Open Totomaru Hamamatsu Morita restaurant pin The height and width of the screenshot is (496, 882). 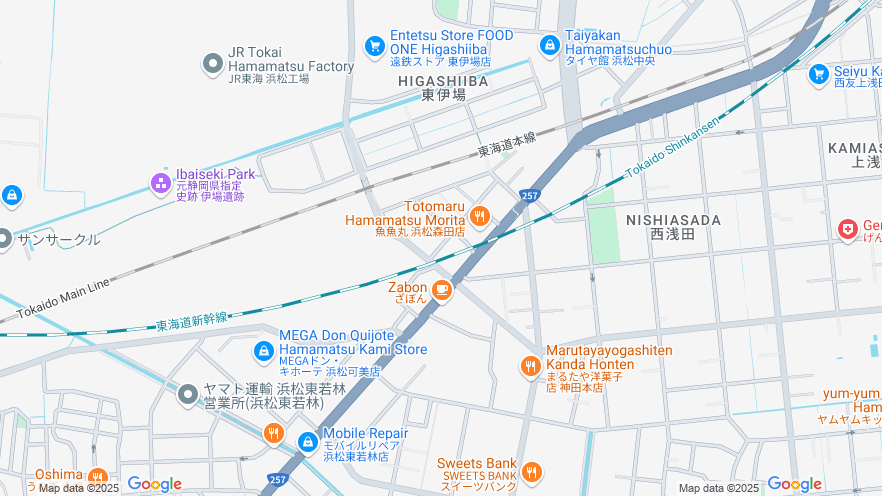coord(480,216)
